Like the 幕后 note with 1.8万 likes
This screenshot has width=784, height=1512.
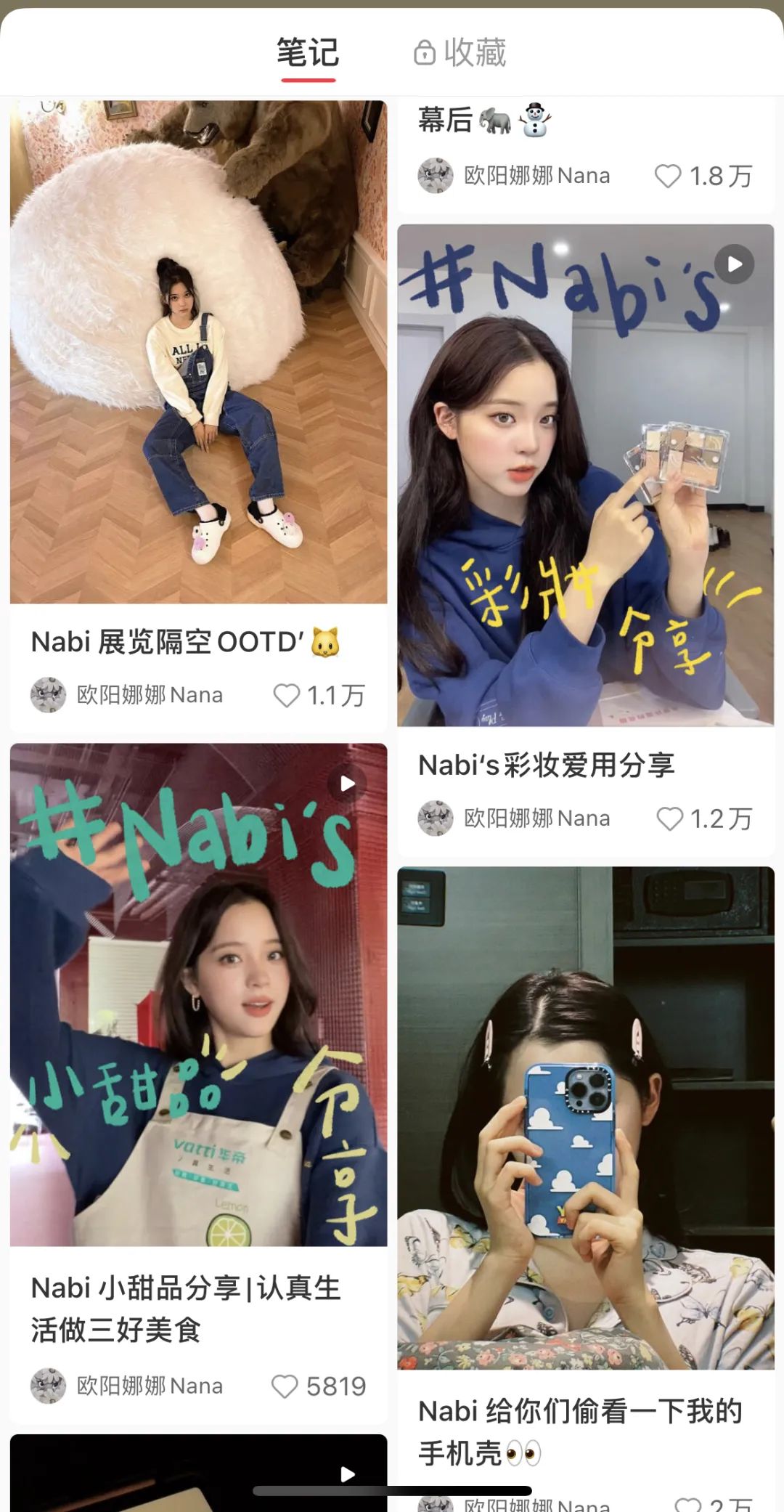668,176
